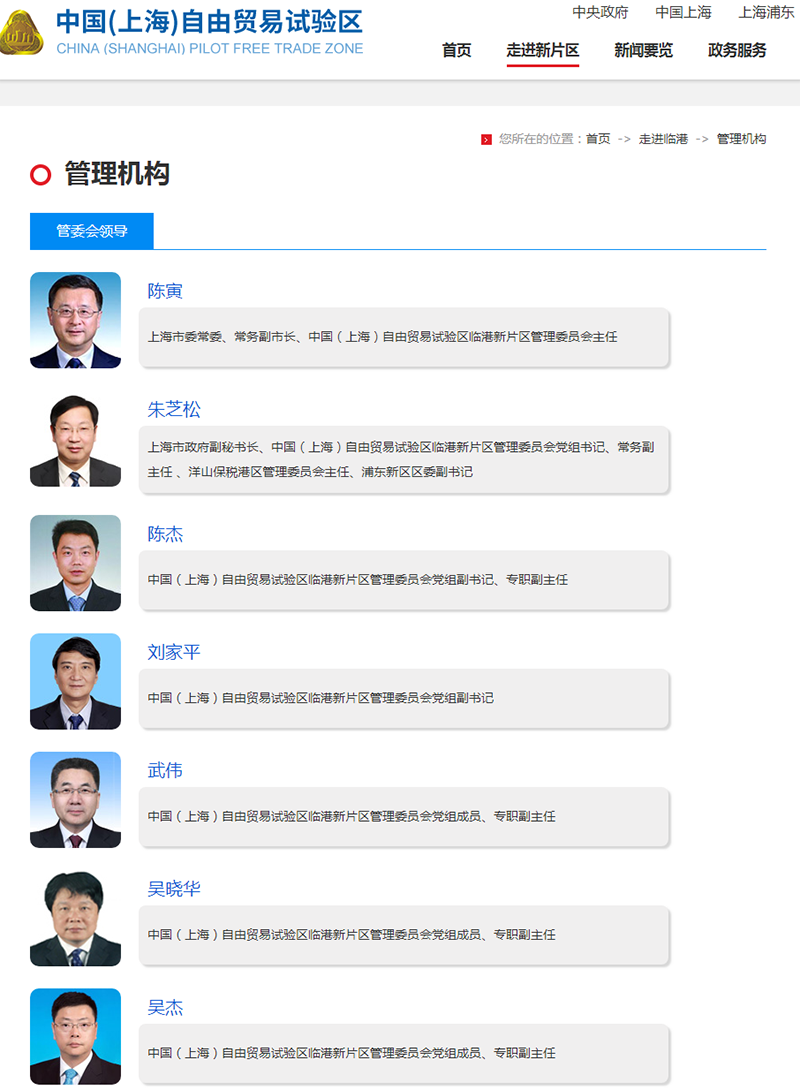The height and width of the screenshot is (1090, 800).
Task: Open 武伟's profile name link
Action: click(165, 770)
